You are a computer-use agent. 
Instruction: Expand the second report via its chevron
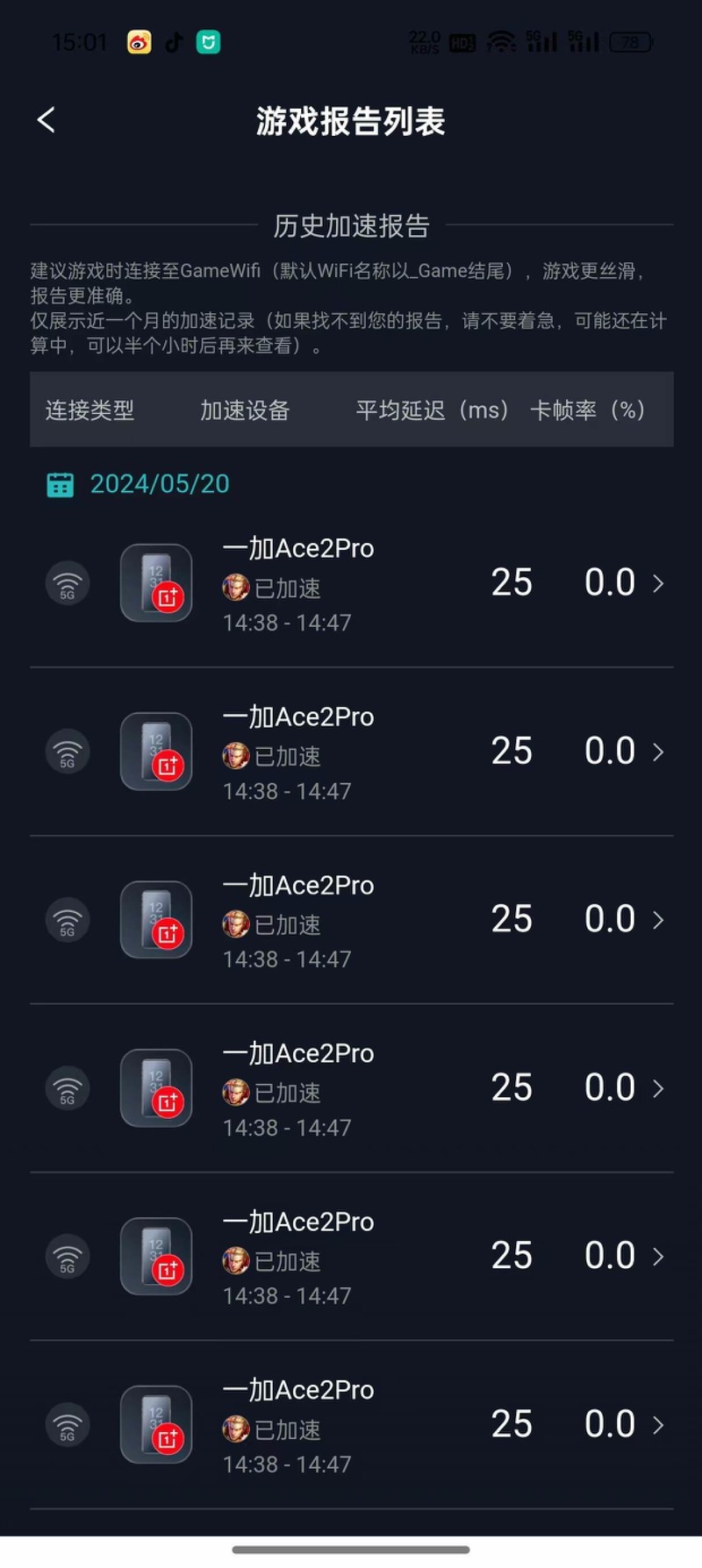pos(659,752)
